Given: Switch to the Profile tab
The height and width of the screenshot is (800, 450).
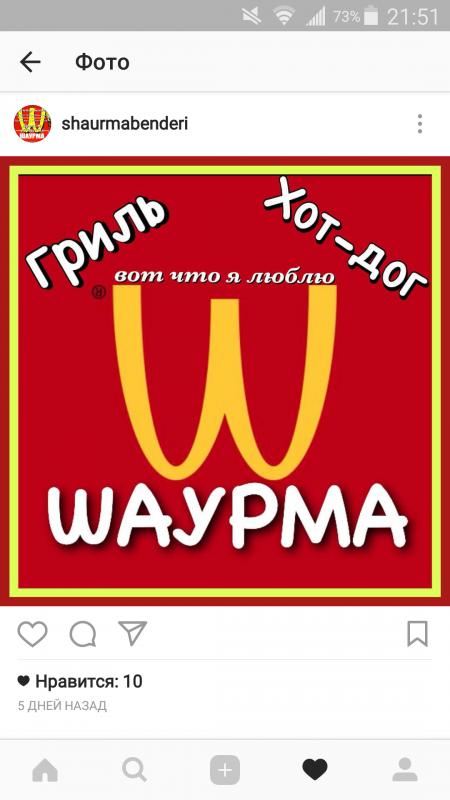Looking at the screenshot, I should click(405, 770).
